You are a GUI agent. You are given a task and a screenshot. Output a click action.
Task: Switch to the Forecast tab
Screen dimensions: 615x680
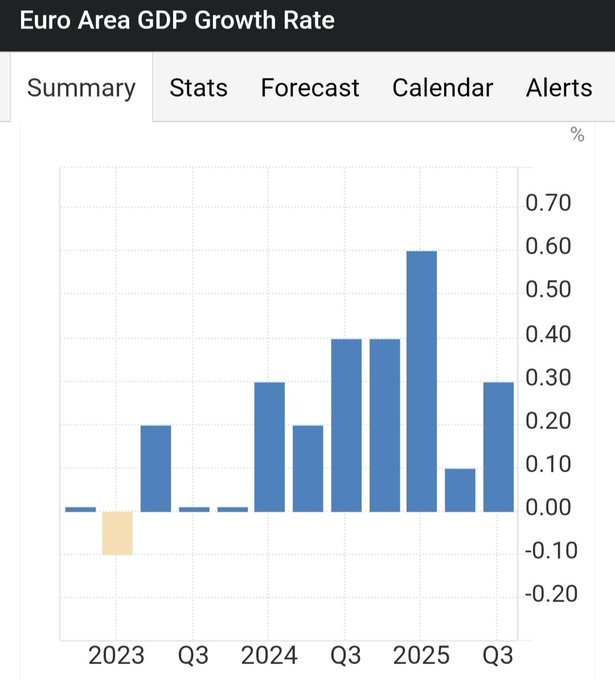click(x=309, y=88)
